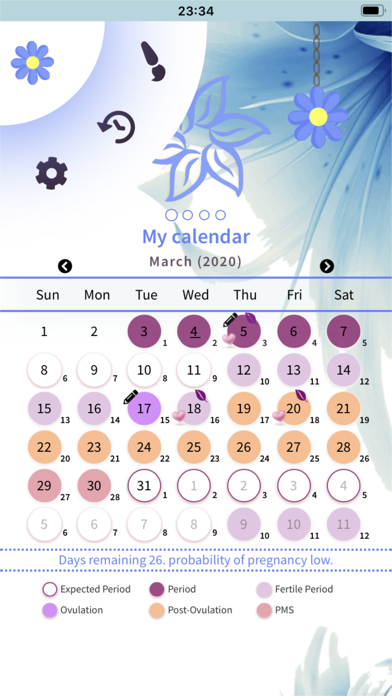Select March 20 in the calendar
392x696 pixels.
[x=293, y=408]
